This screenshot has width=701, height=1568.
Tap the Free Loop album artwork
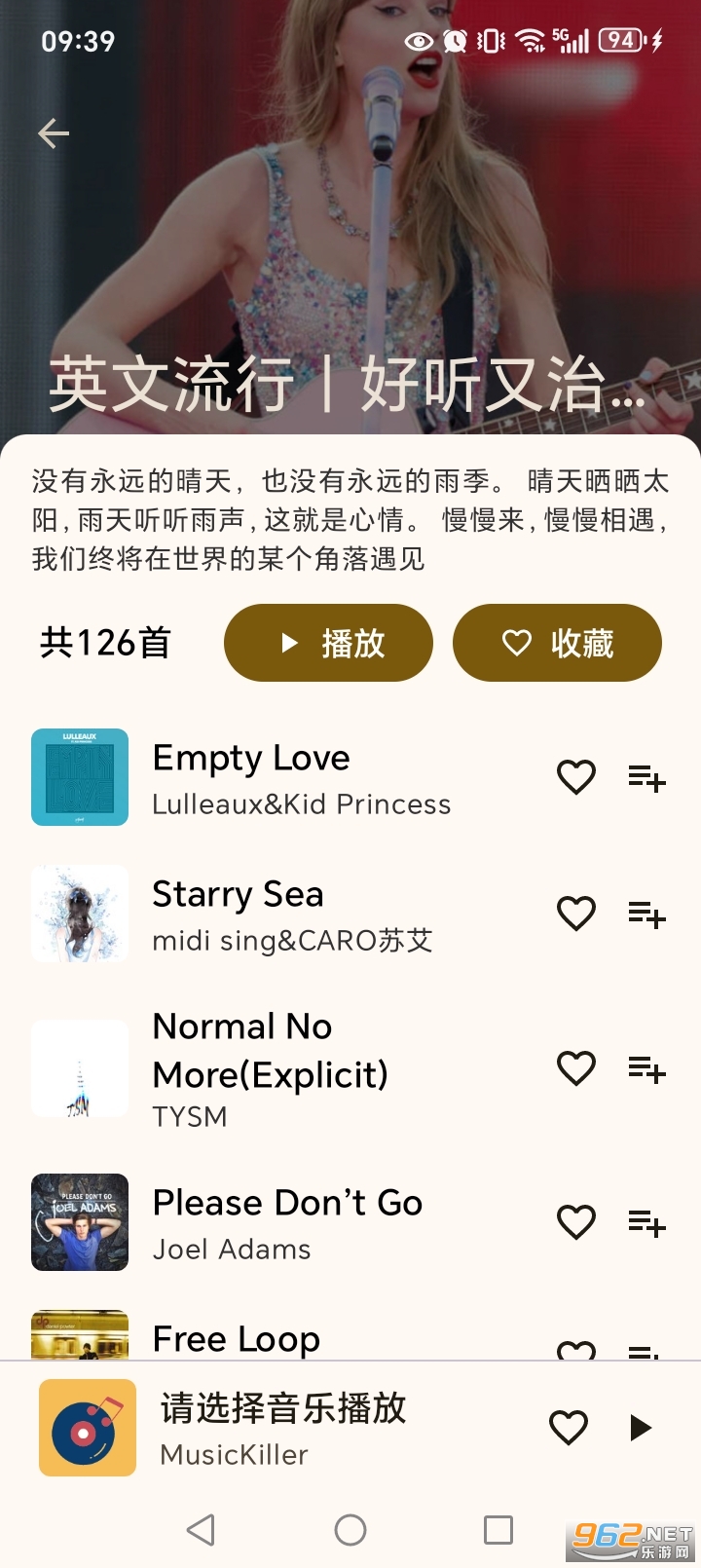pyautogui.click(x=79, y=1337)
